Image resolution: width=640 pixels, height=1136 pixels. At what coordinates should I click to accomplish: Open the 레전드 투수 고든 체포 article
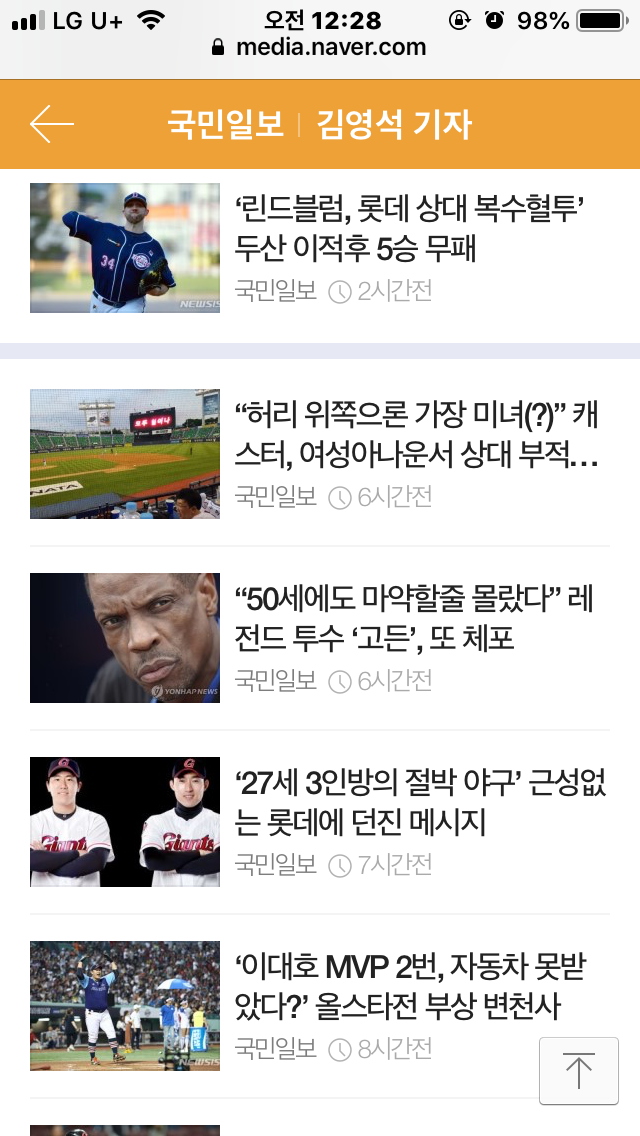[x=412, y=619]
